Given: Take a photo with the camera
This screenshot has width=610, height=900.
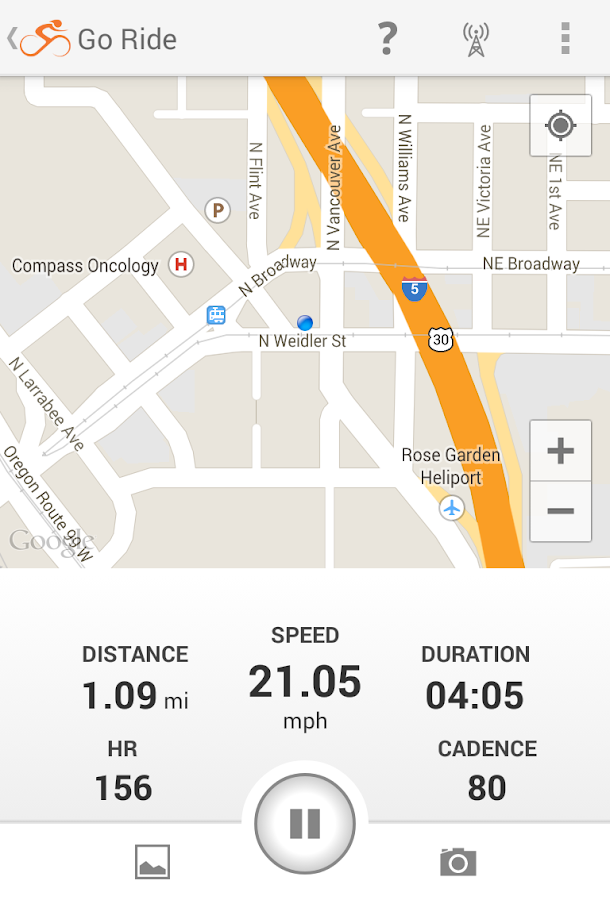Looking at the screenshot, I should pyautogui.click(x=458, y=862).
